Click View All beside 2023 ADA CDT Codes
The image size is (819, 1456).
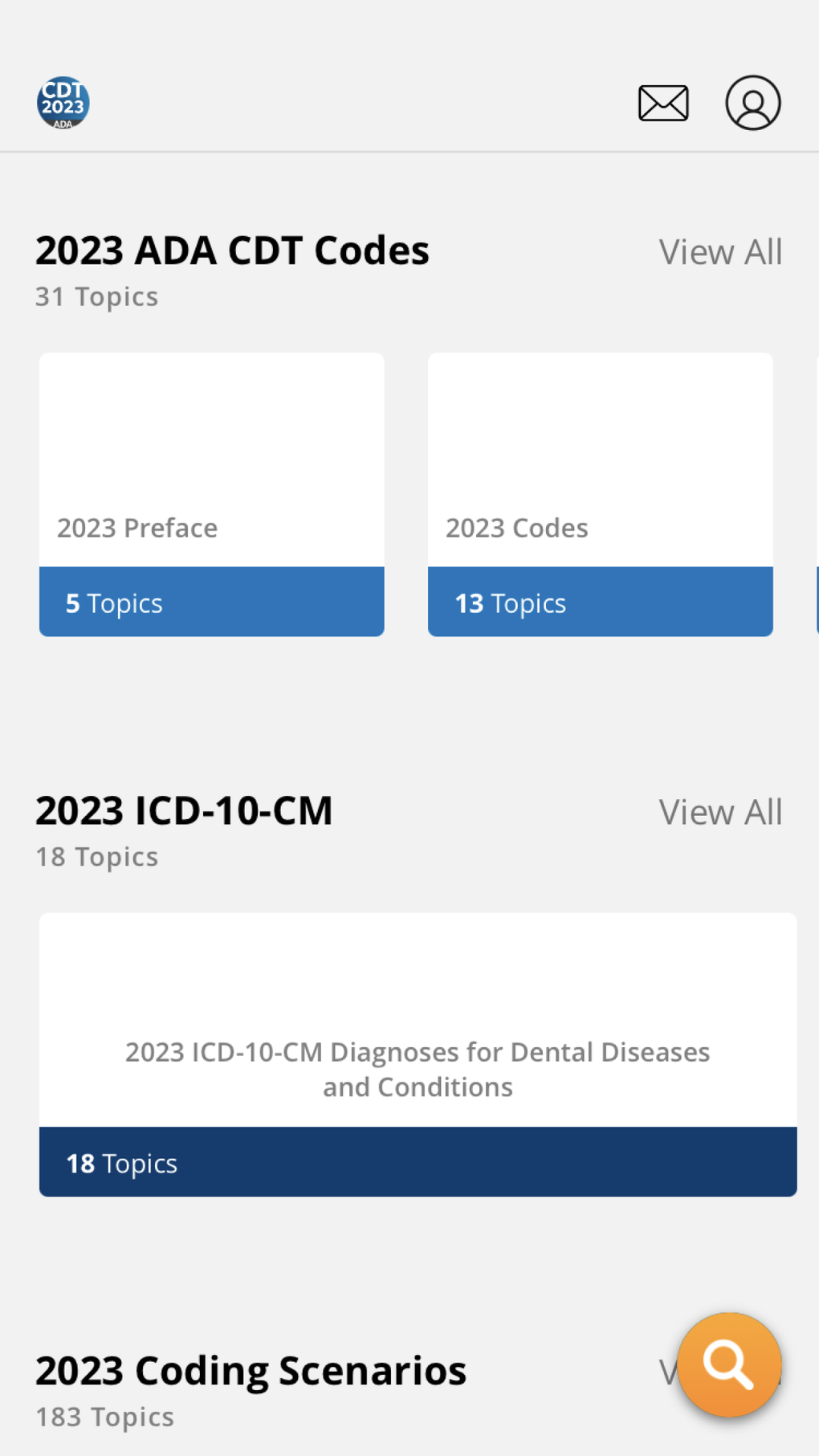720,251
